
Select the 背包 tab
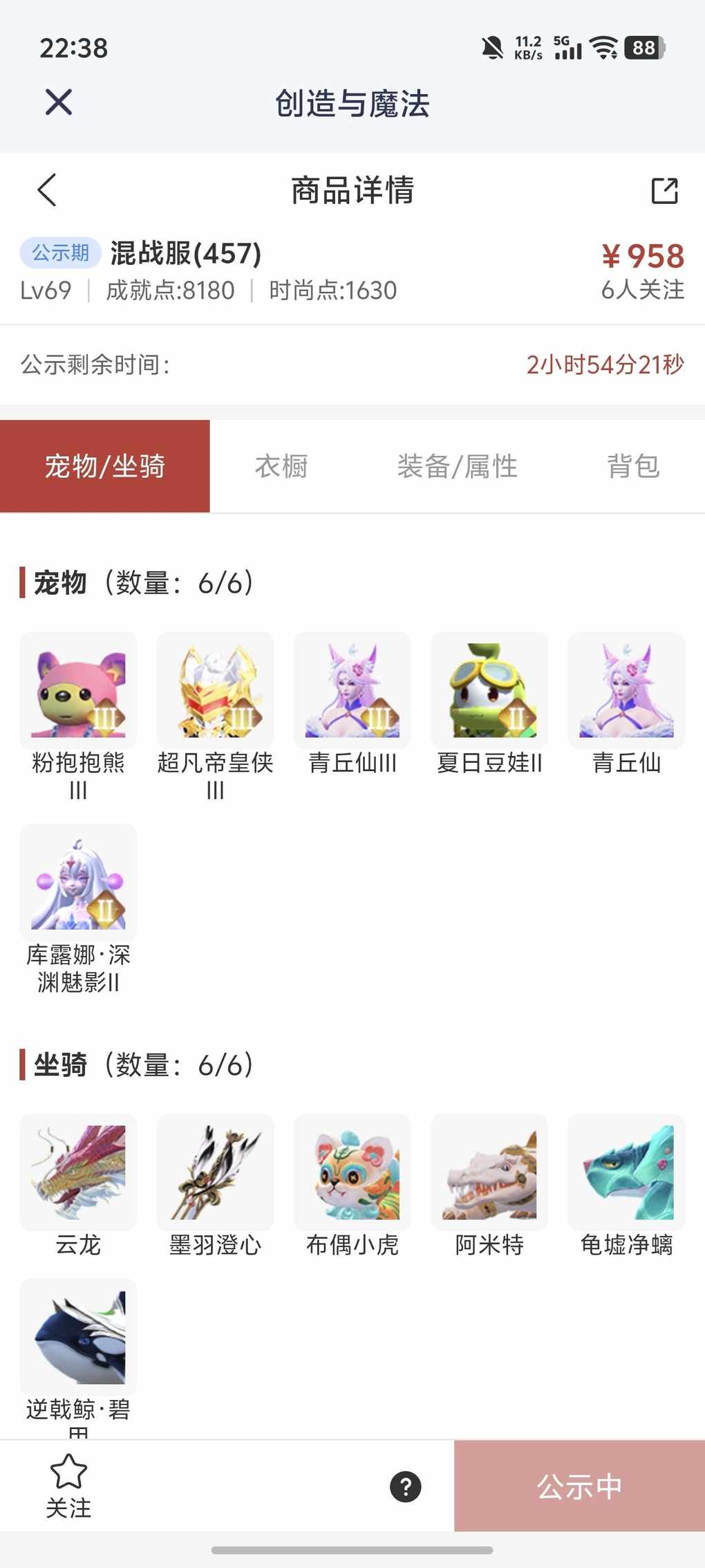pos(633,466)
